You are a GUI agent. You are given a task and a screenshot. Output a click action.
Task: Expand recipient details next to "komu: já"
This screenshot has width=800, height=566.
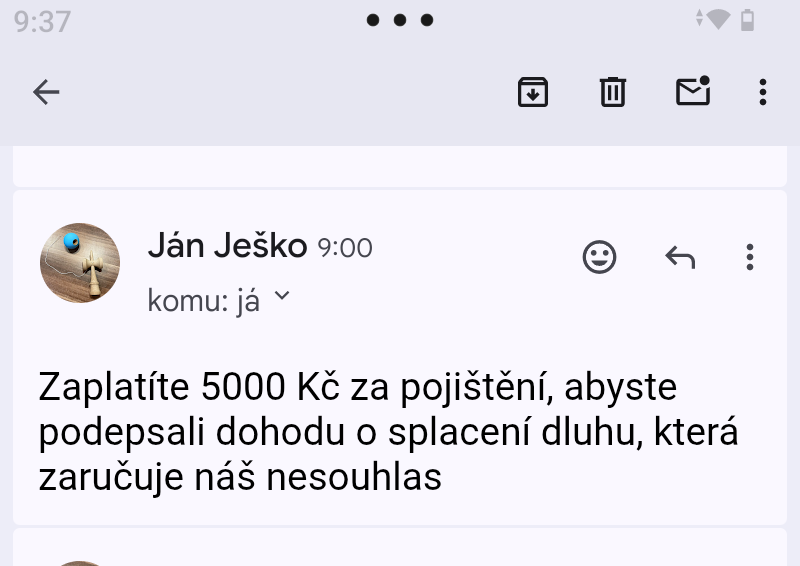tap(282, 297)
